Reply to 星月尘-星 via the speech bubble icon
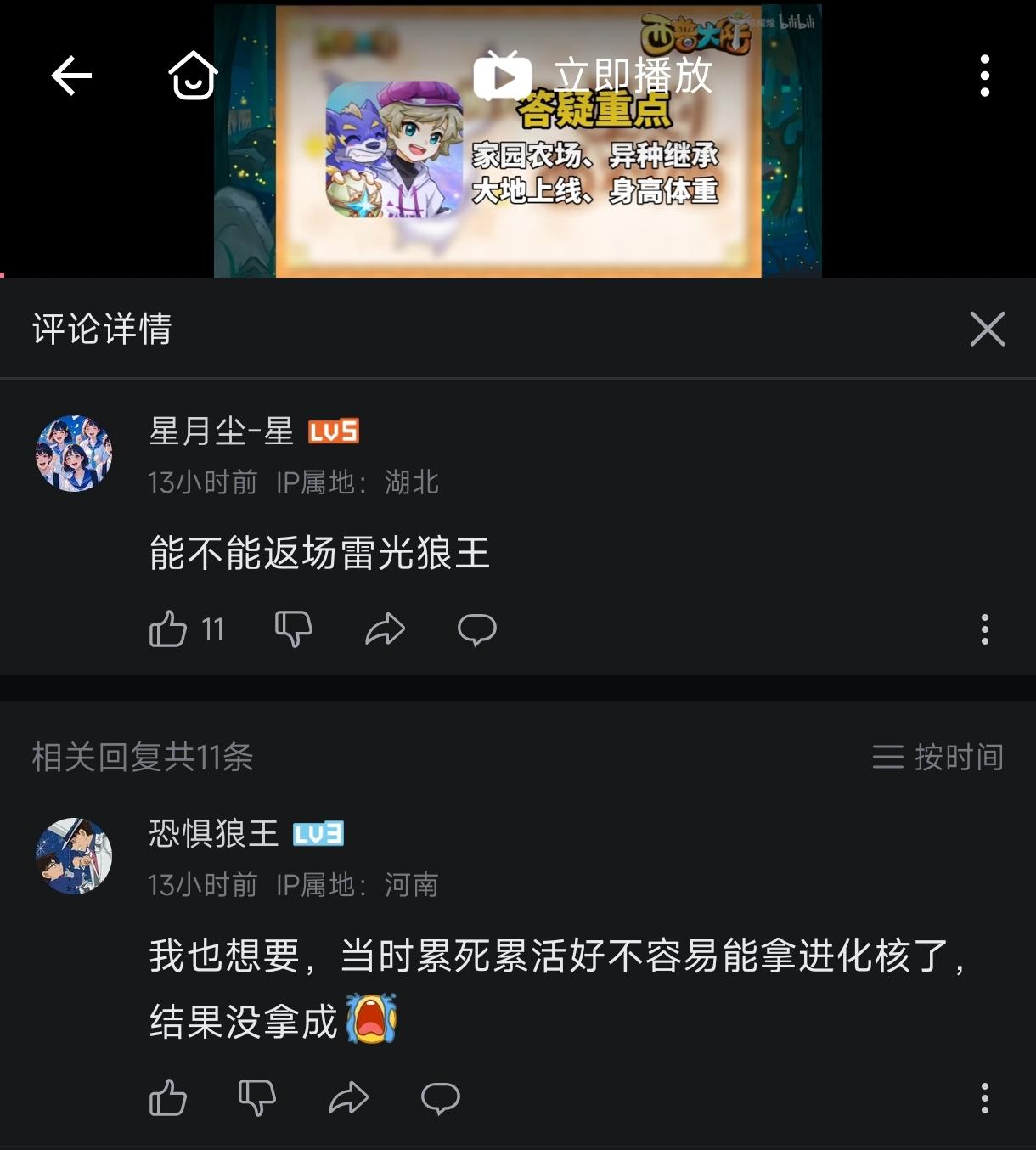 point(477,629)
